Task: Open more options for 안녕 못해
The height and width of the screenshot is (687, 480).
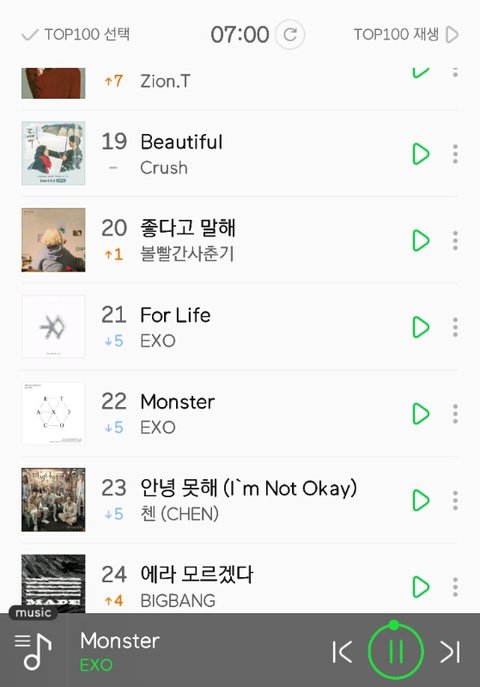Action: pyautogui.click(x=455, y=500)
